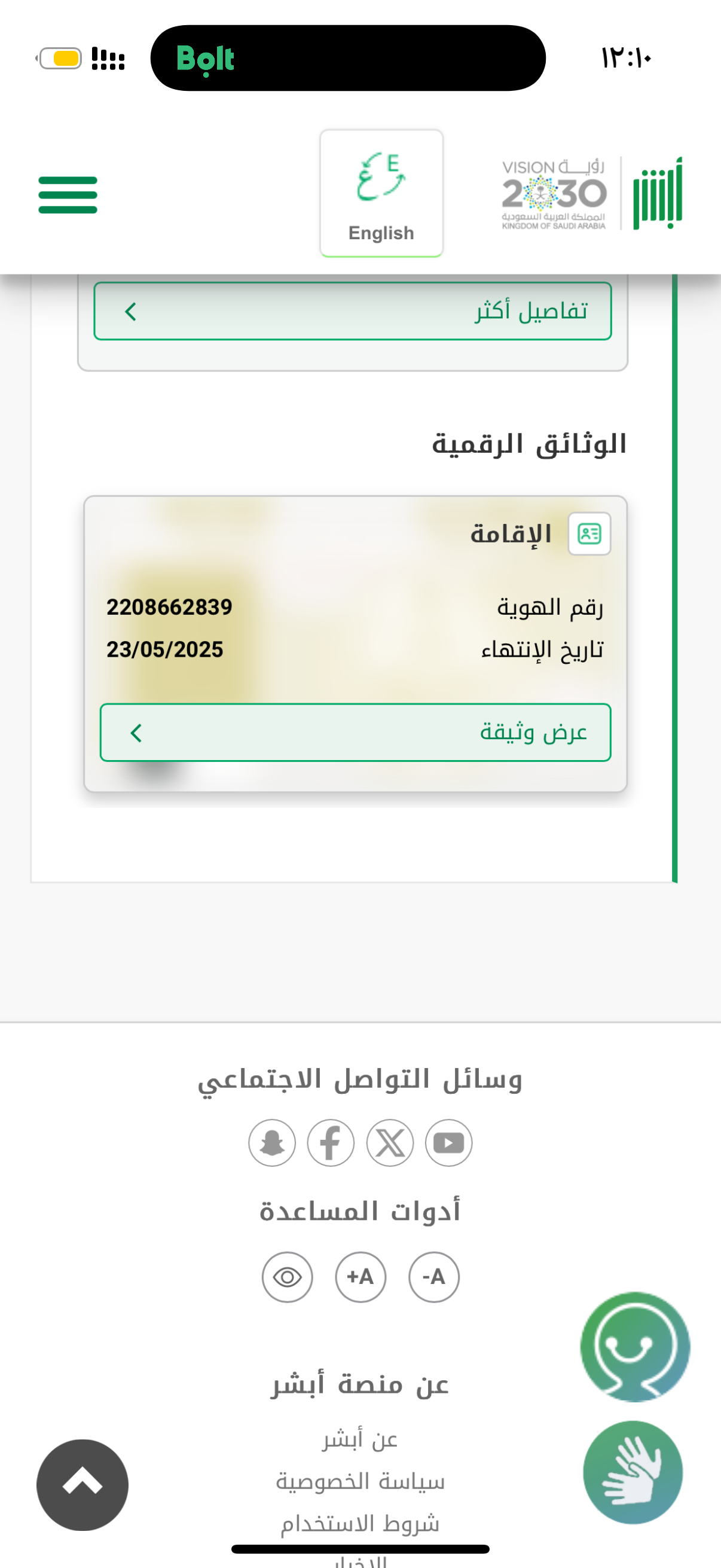Screen dimensions: 721x1568
Task: Open Absher's YouTube channel
Action: point(448,1143)
